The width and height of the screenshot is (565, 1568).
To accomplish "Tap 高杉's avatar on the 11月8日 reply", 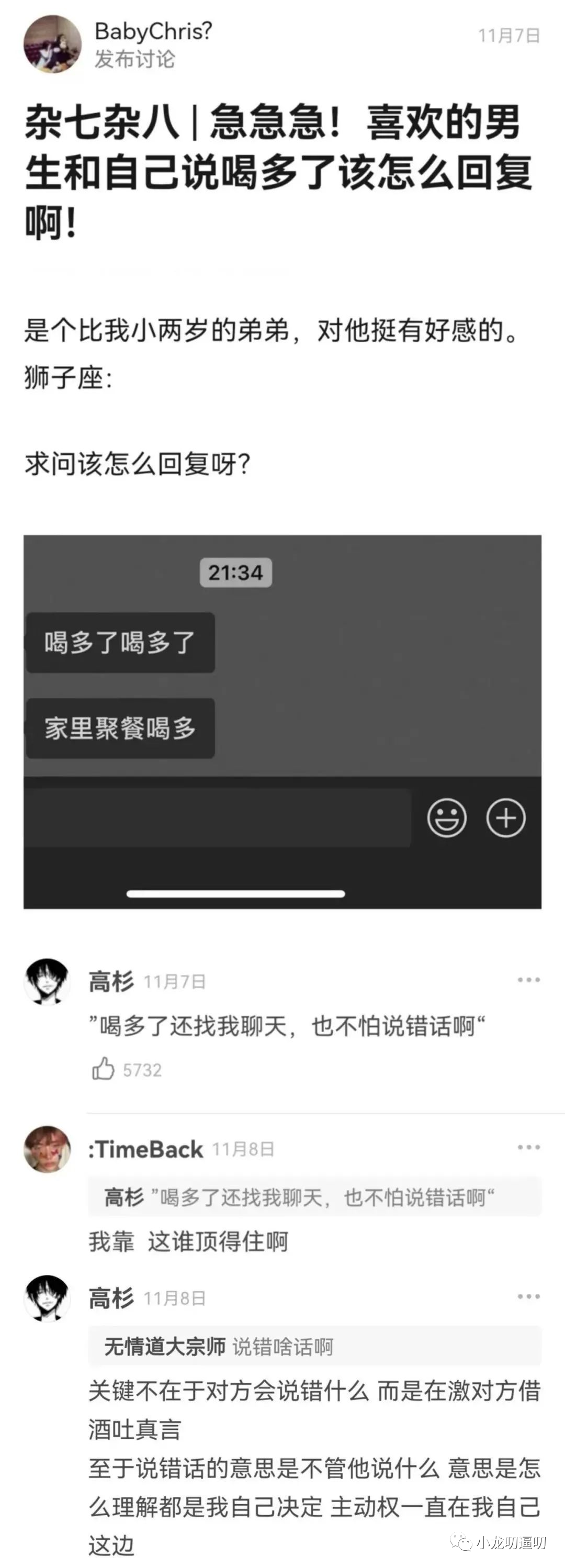I will tap(47, 1298).
